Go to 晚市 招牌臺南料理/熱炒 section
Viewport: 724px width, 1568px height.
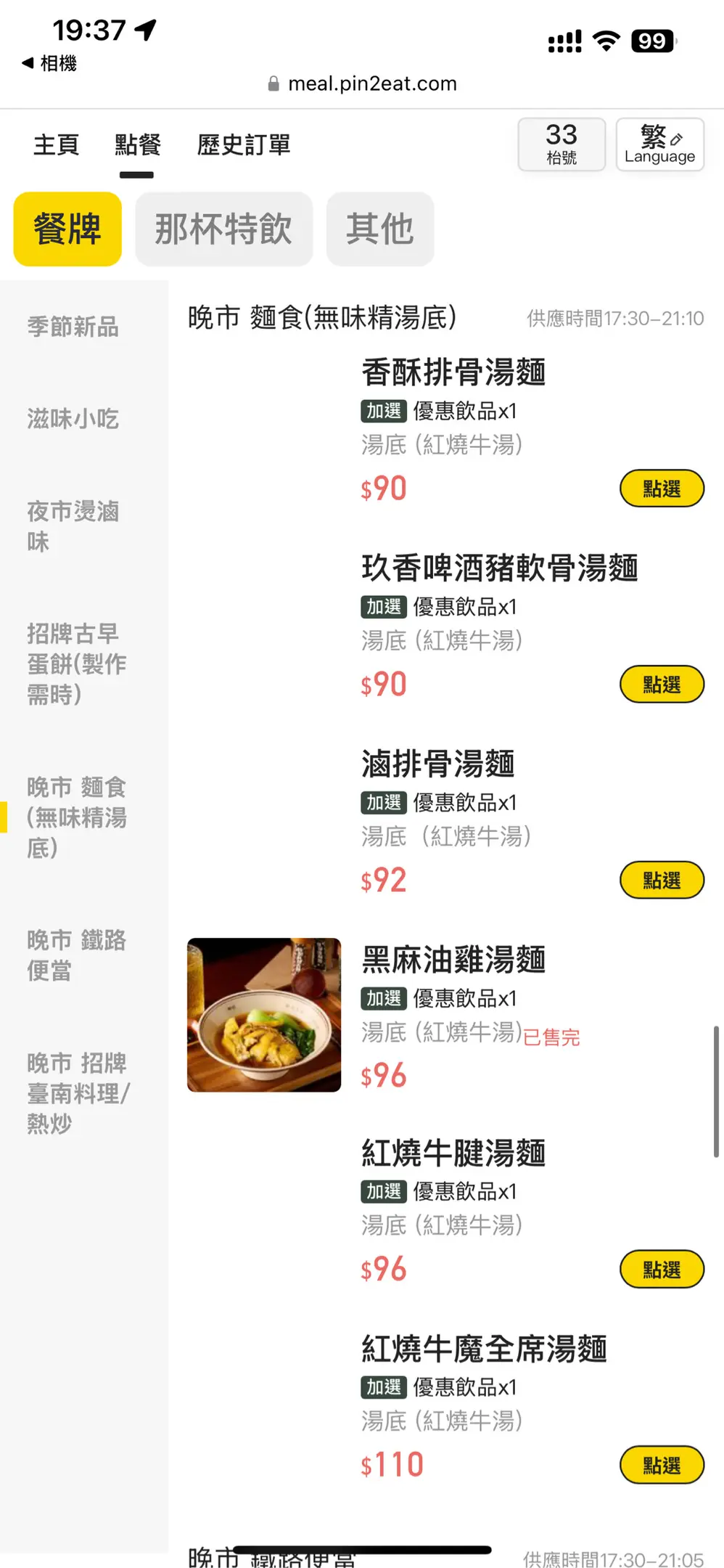pyautogui.click(x=78, y=1093)
